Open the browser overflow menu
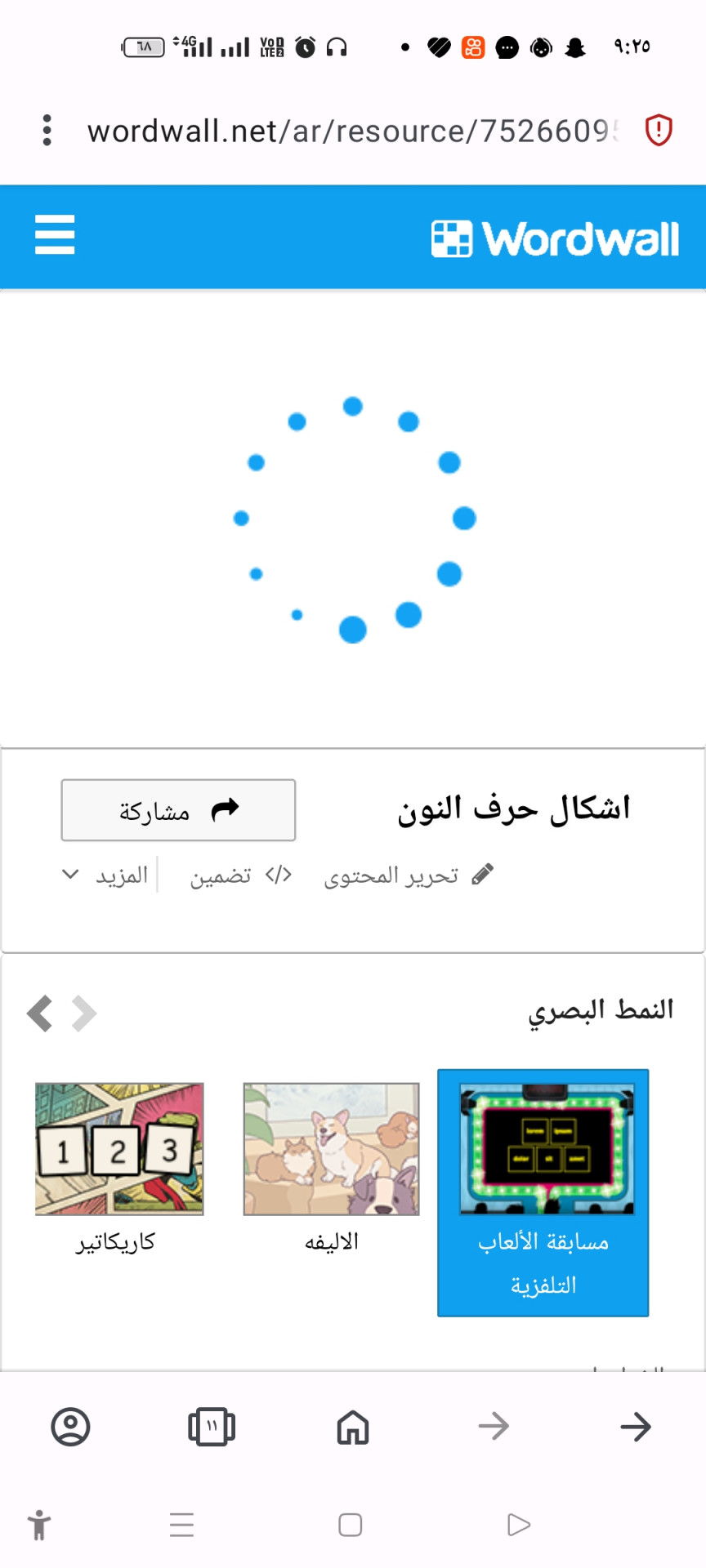 [x=47, y=131]
